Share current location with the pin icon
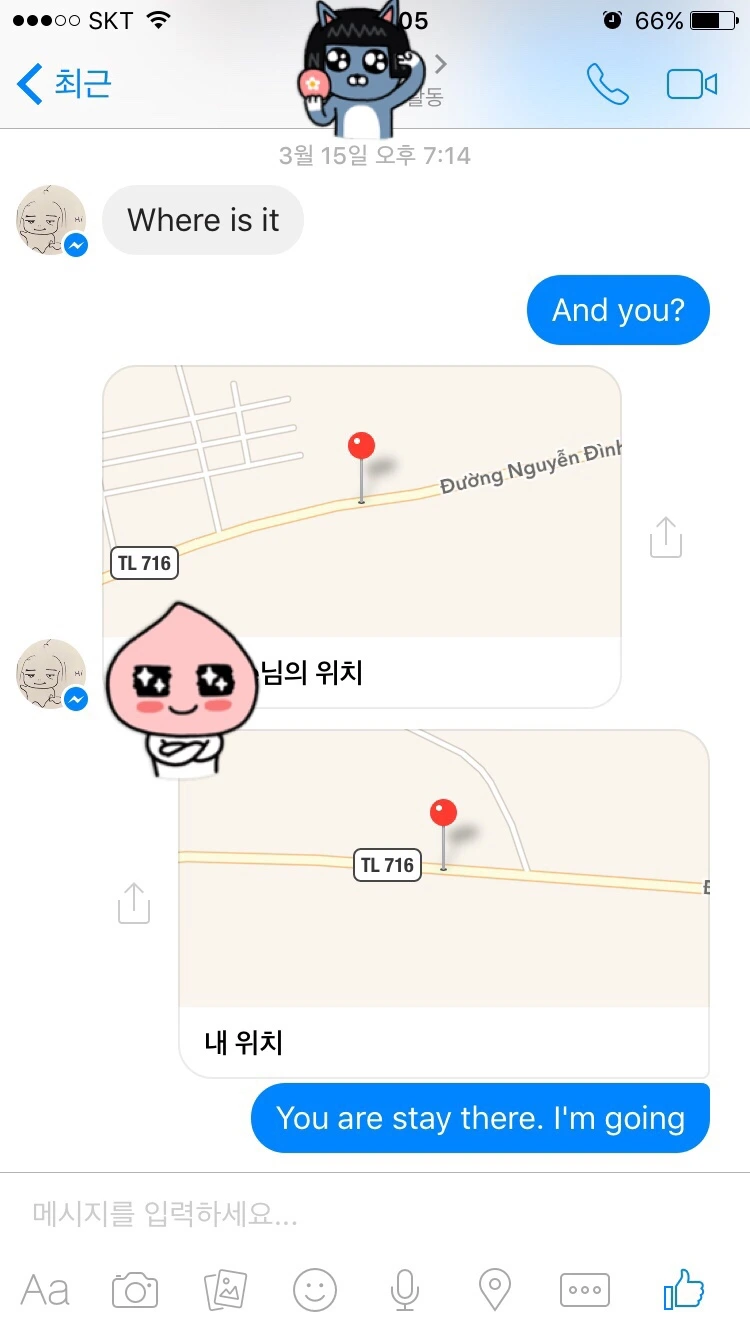The image size is (750, 1334). coord(493,1289)
